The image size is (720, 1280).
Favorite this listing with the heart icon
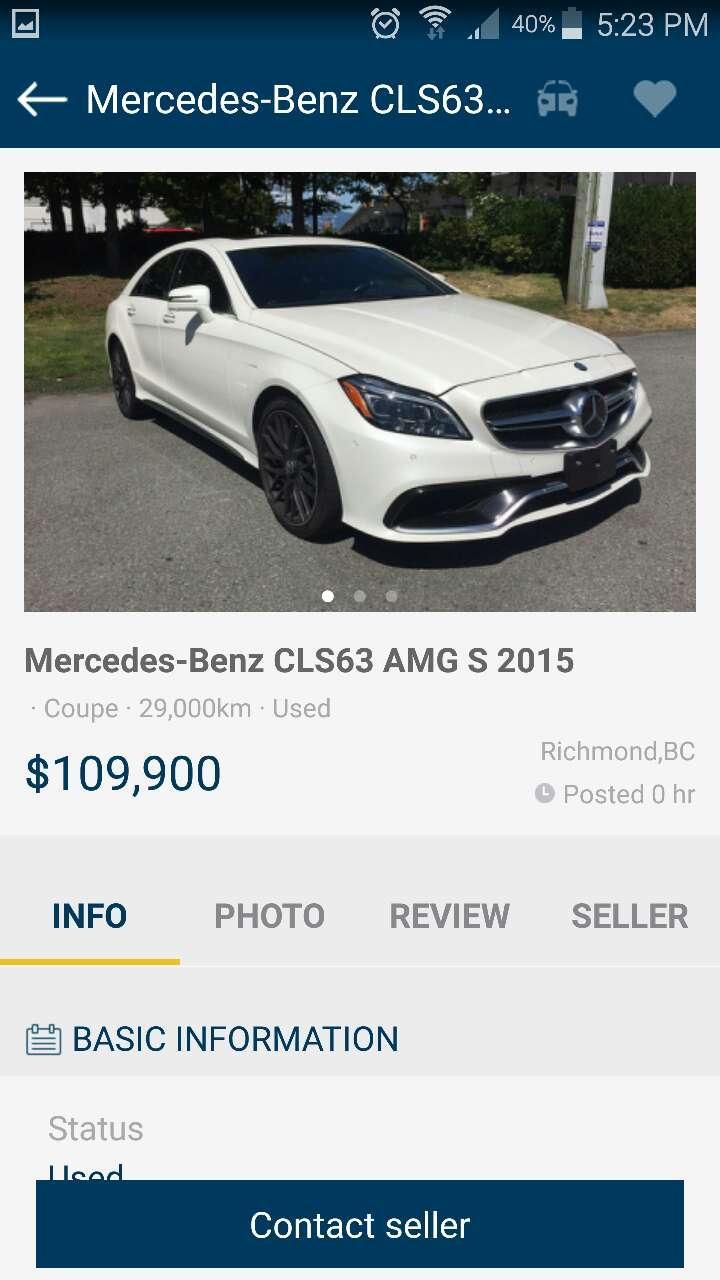(655, 99)
